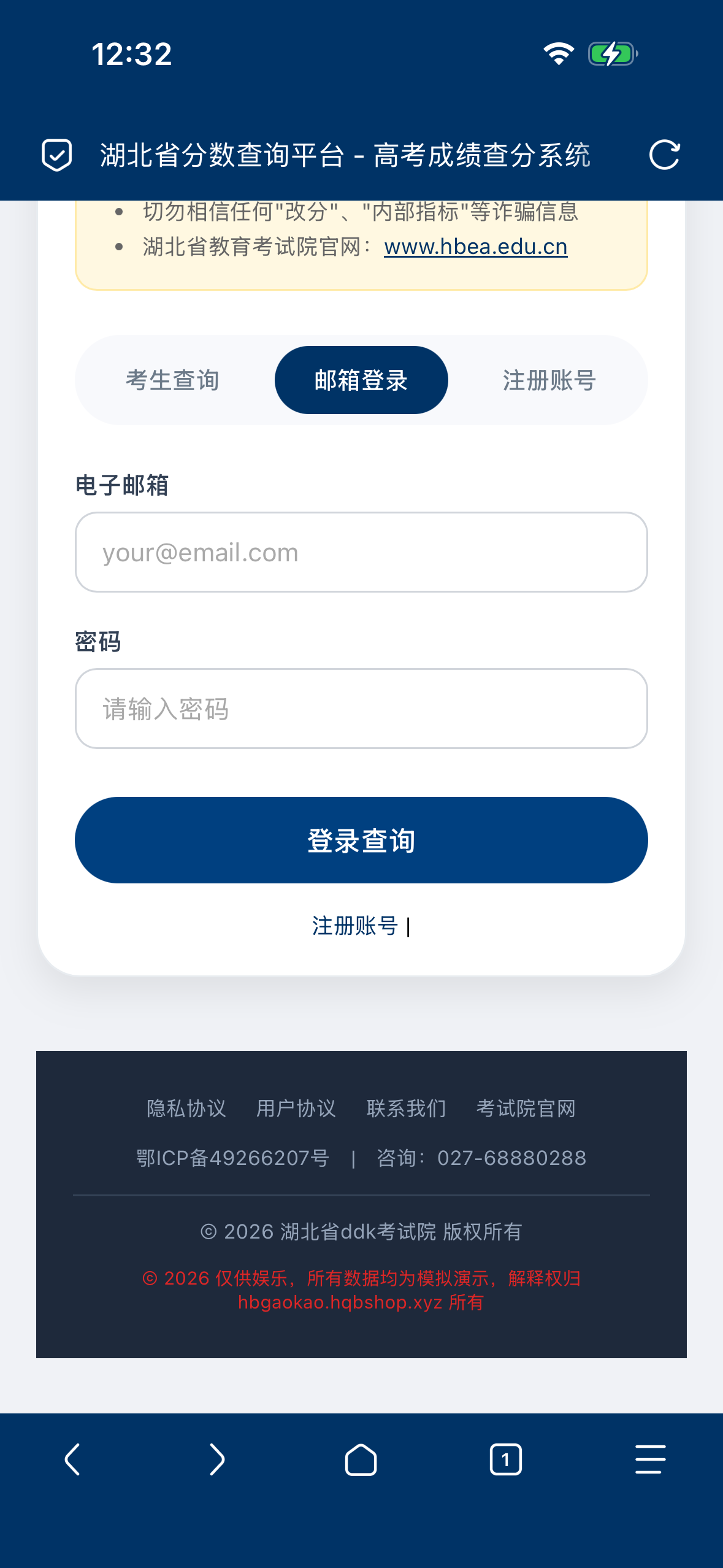Click the email address input field
723x1568 pixels.
click(x=361, y=552)
